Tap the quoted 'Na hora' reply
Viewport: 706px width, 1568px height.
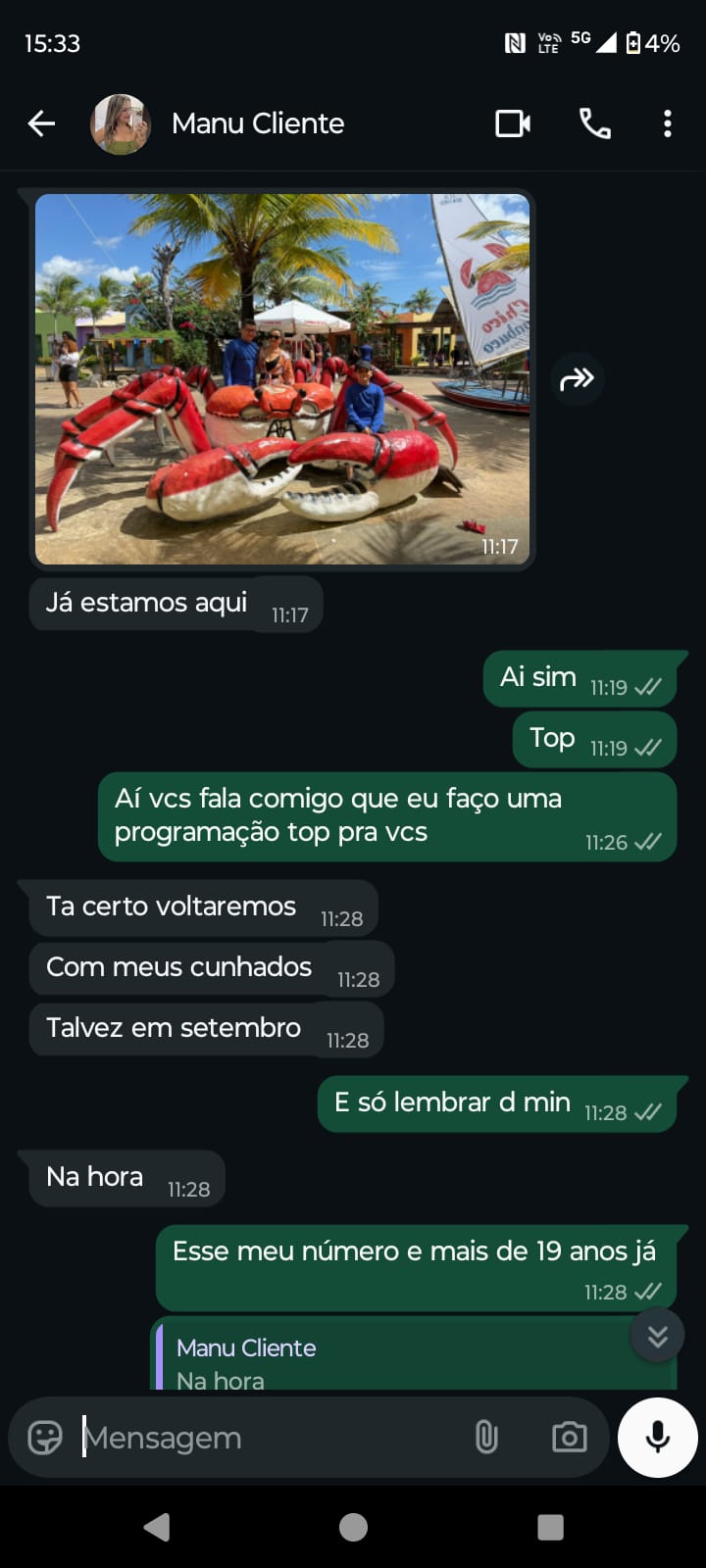coord(392,1362)
